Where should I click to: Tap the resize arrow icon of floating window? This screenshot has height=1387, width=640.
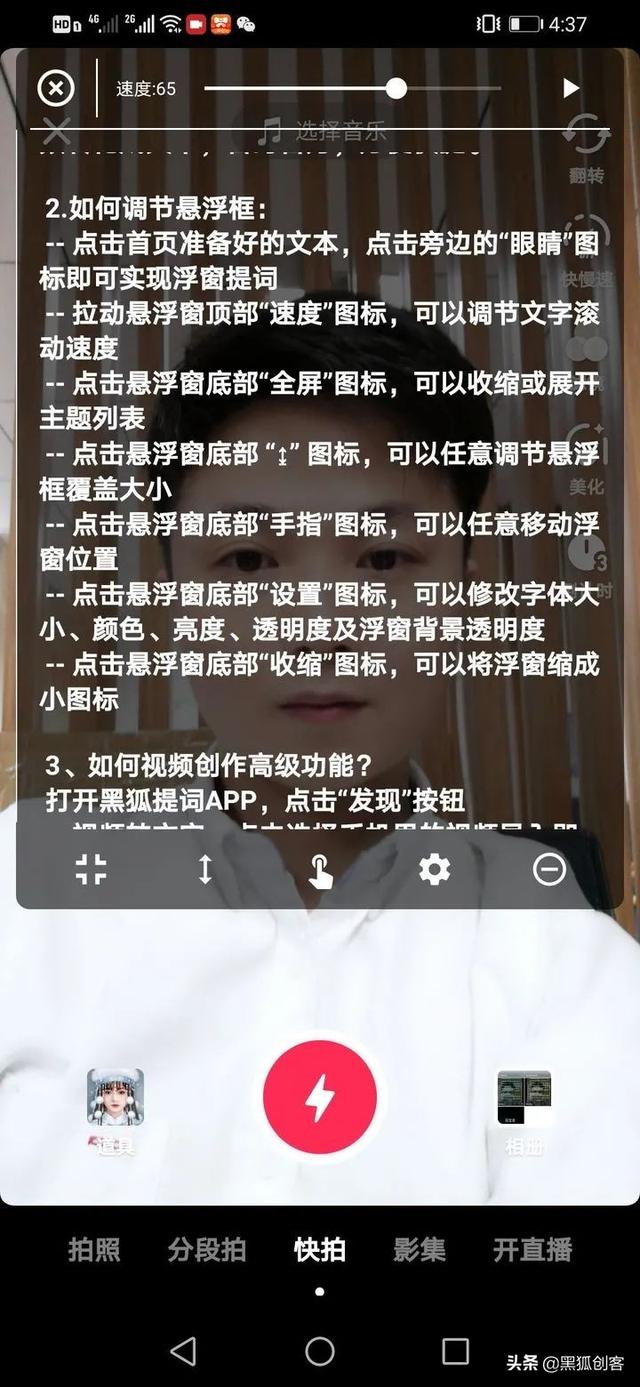pos(205,869)
